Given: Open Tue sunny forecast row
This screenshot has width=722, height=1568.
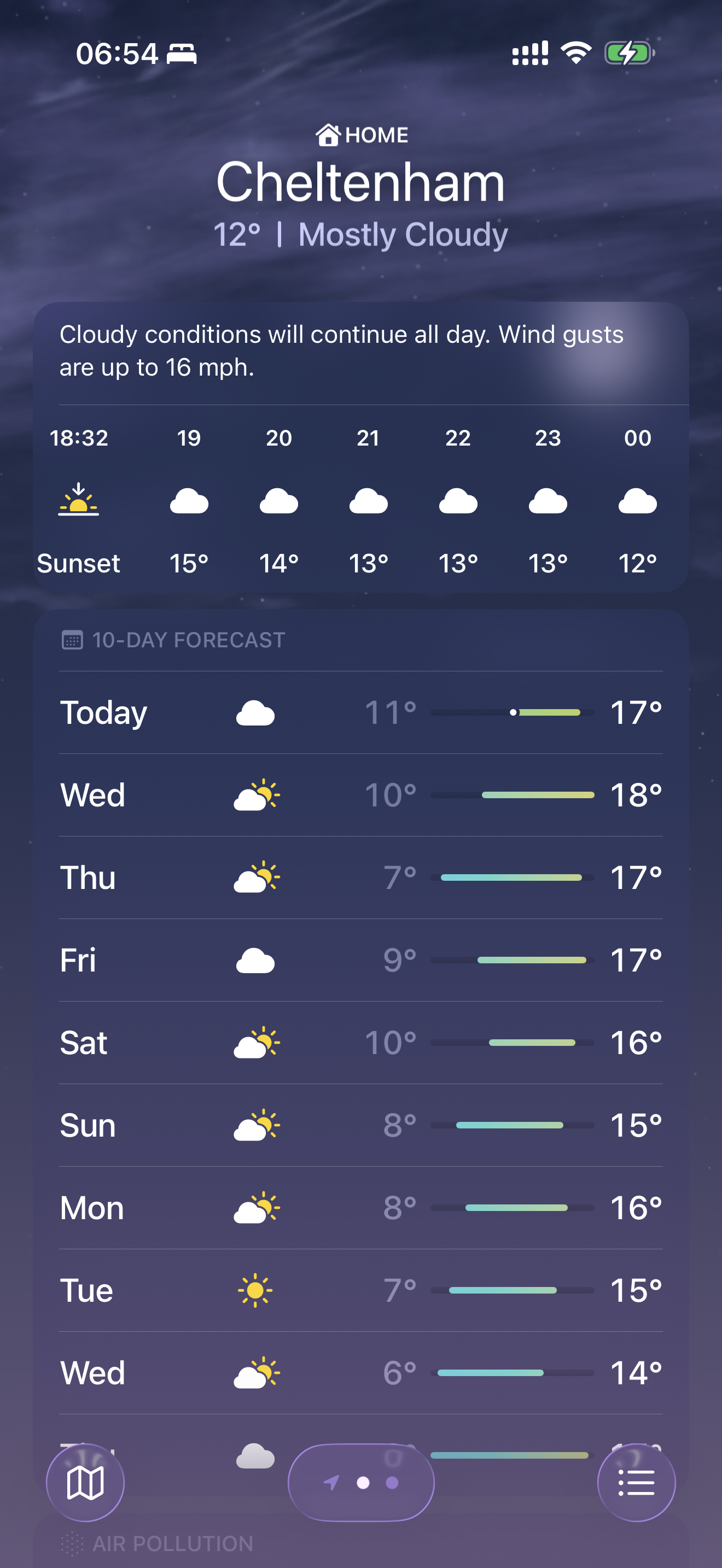Looking at the screenshot, I should (361, 1290).
